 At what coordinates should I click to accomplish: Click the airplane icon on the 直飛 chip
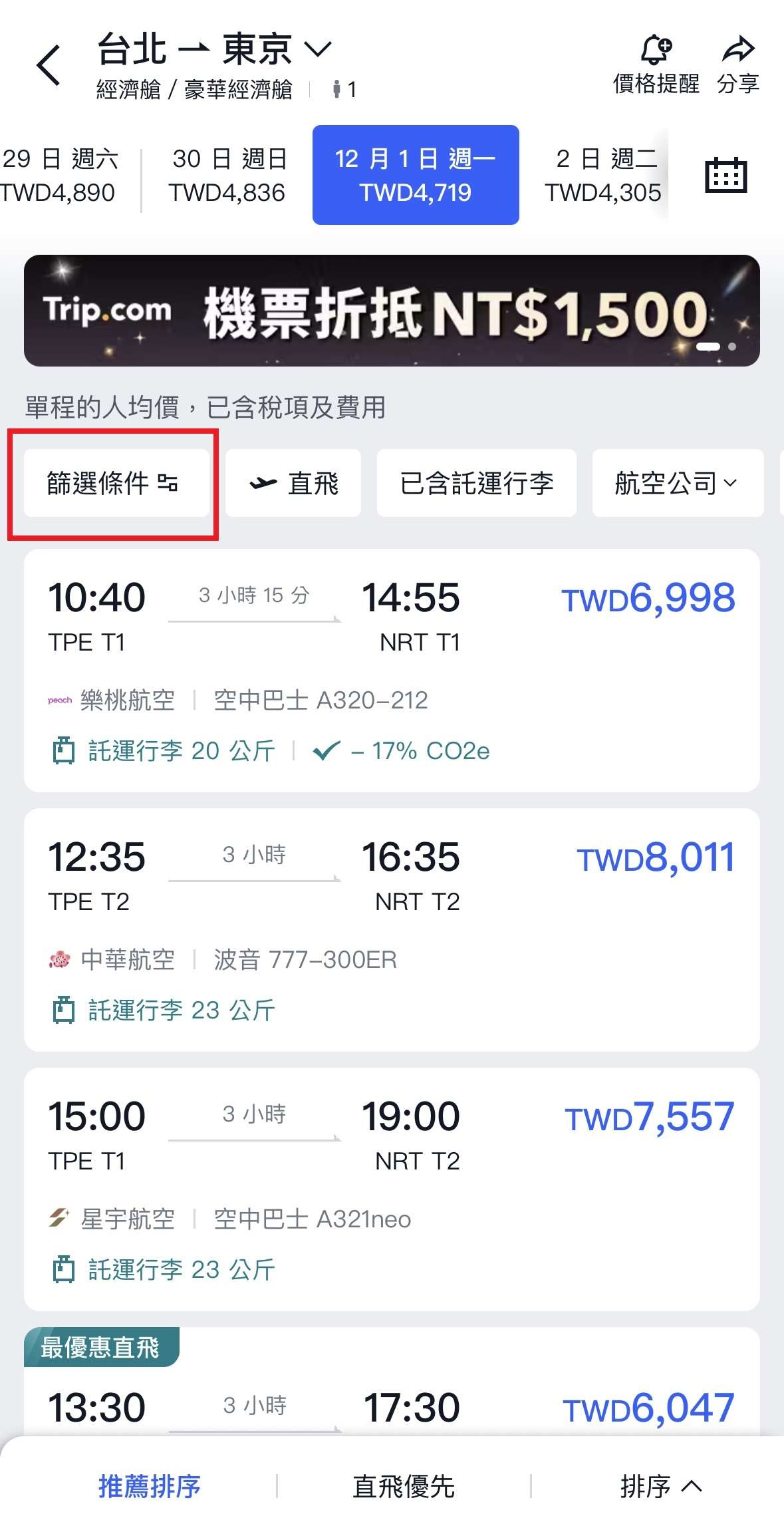[263, 483]
